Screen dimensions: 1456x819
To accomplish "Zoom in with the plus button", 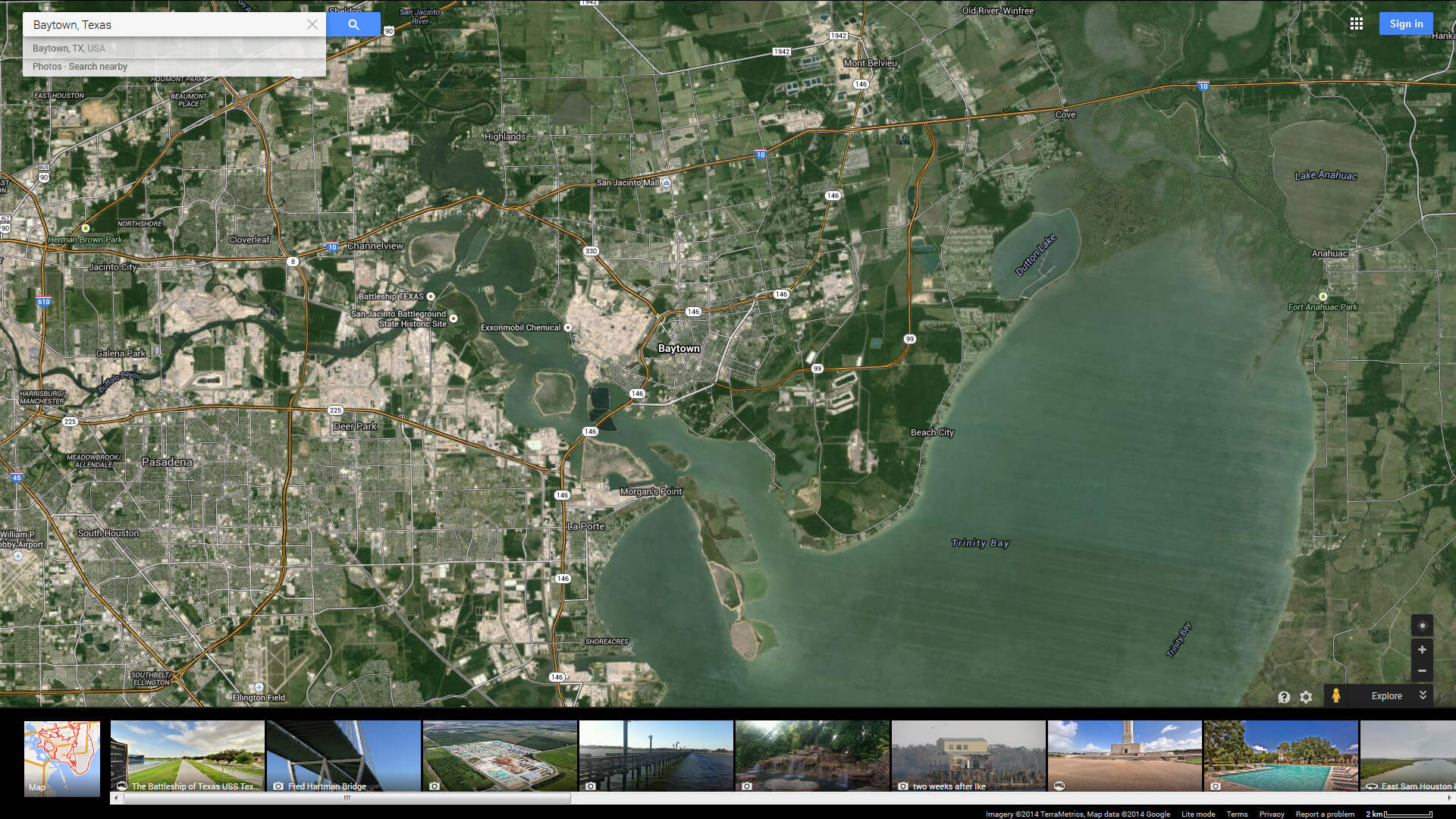I will pos(1422,650).
